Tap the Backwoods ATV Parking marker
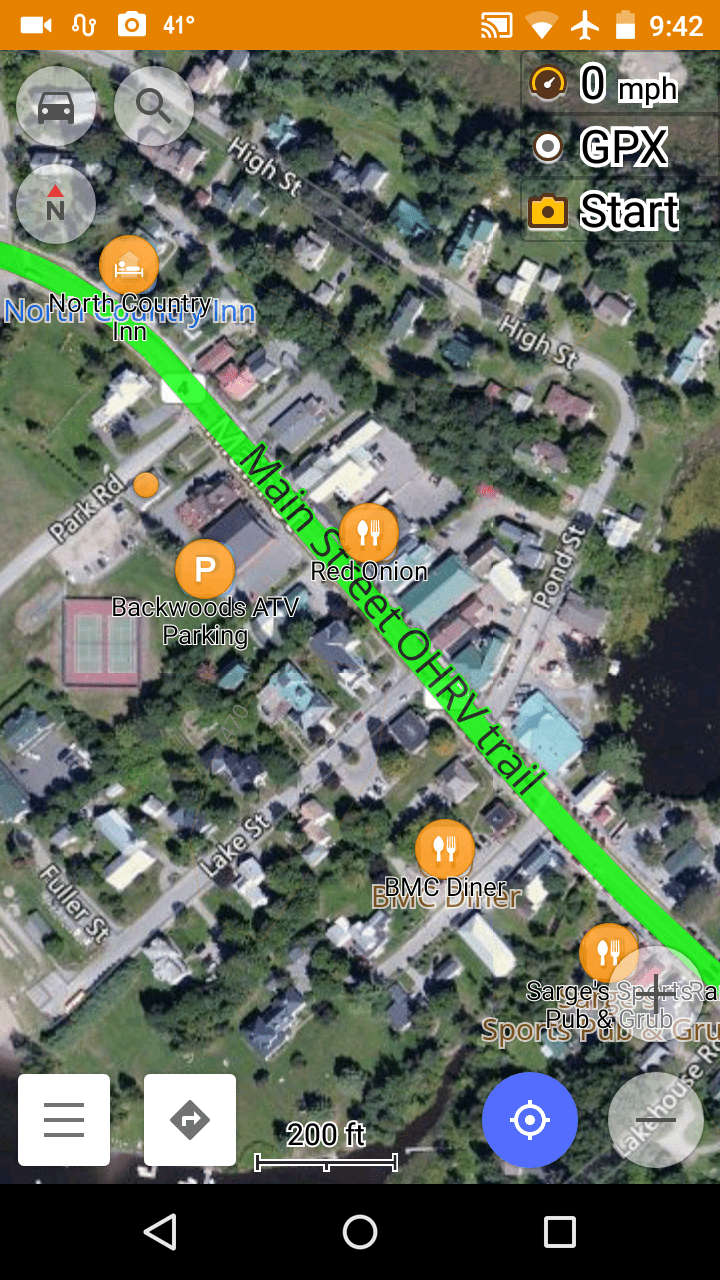This screenshot has width=720, height=1280. pos(204,567)
